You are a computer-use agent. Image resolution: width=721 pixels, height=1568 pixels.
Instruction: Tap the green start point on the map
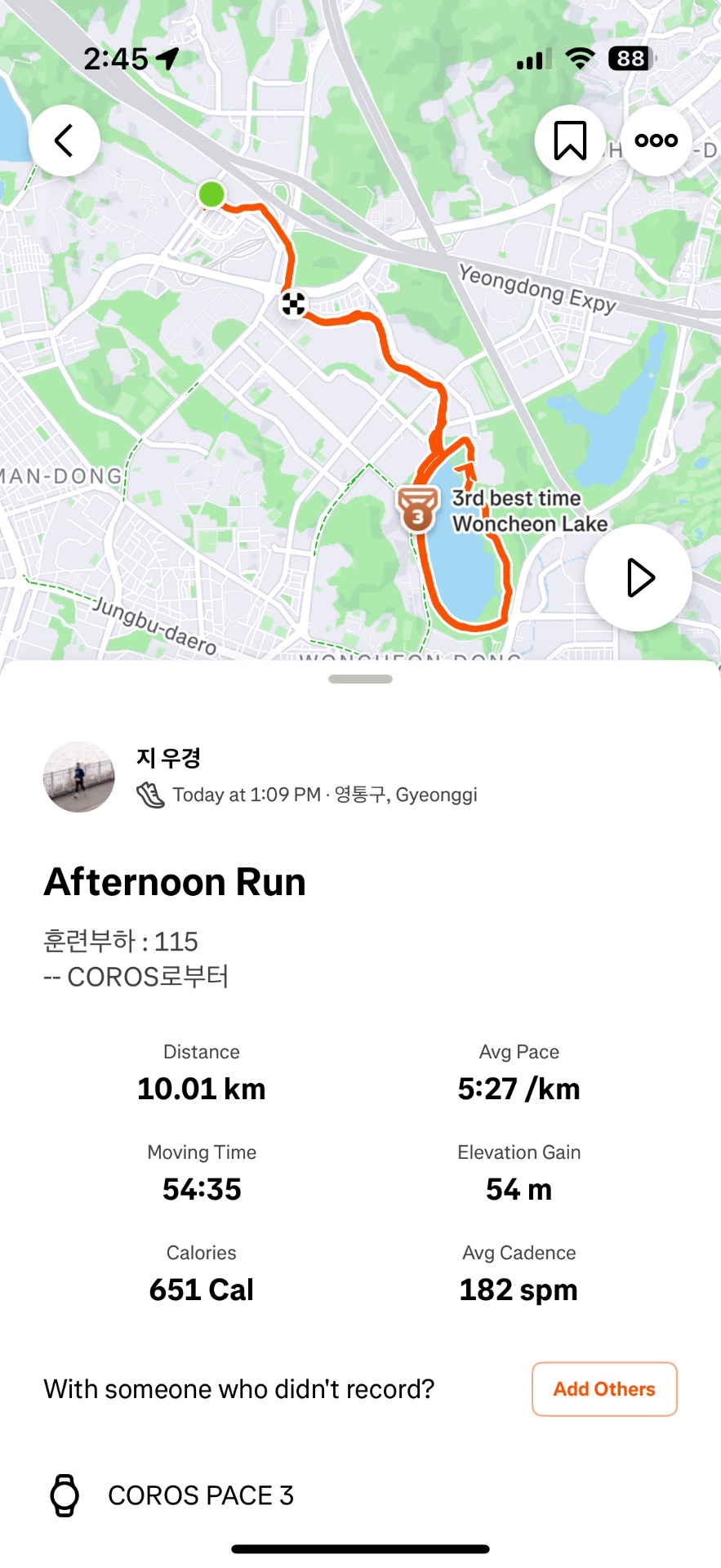(x=212, y=194)
